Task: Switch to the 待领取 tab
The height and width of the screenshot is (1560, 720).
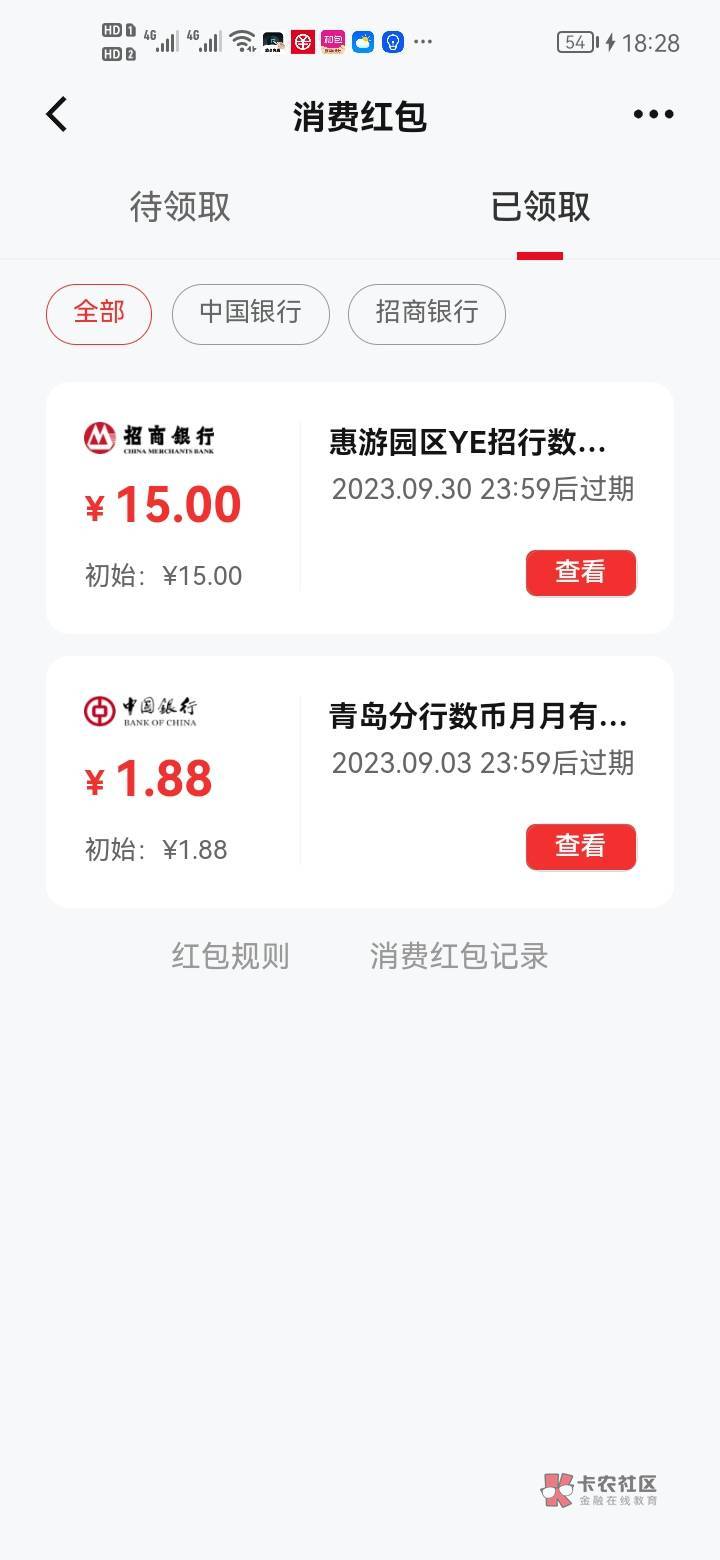Action: pyautogui.click(x=180, y=207)
